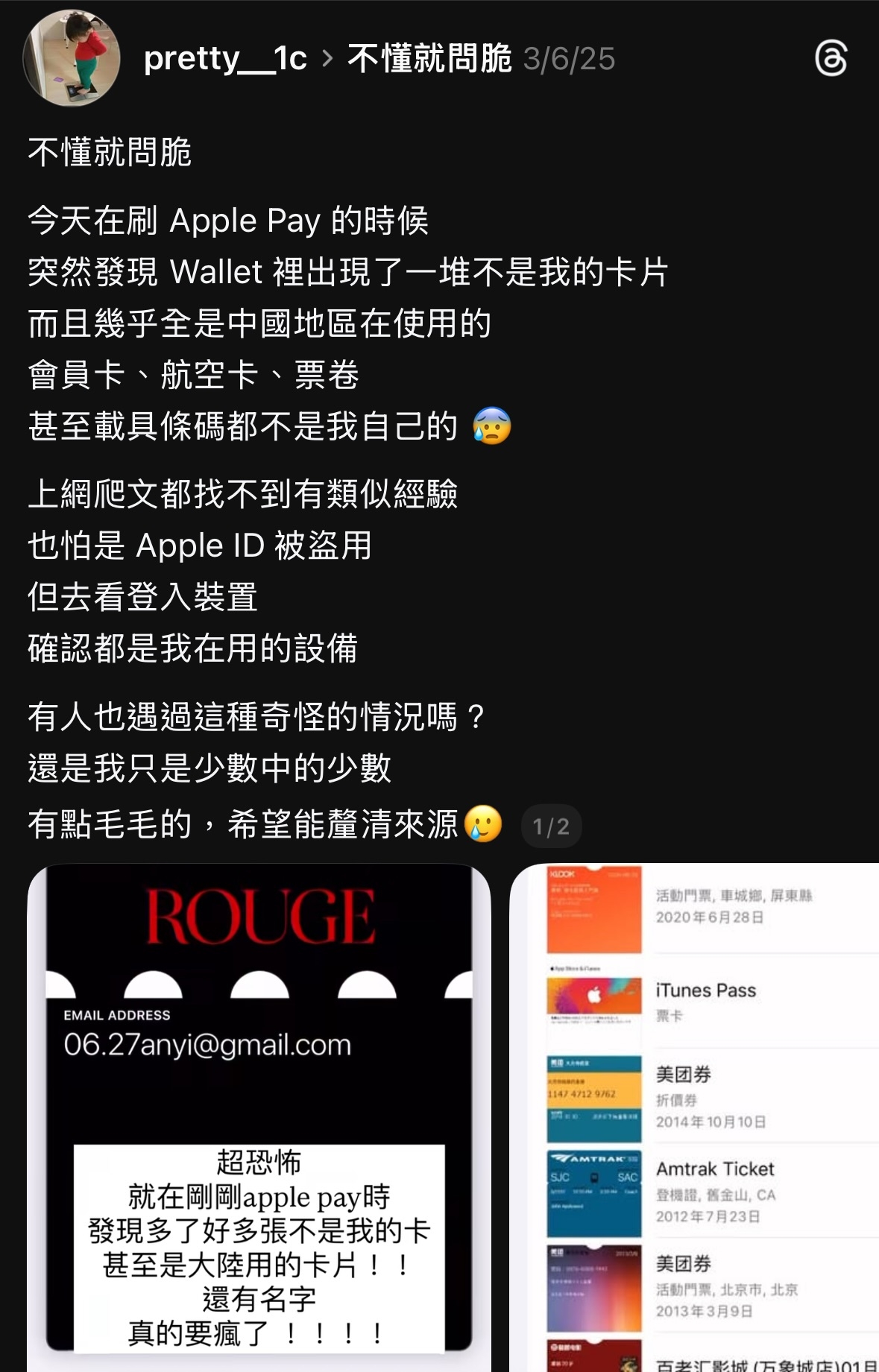Open the pretty__1c username link

click(225, 58)
